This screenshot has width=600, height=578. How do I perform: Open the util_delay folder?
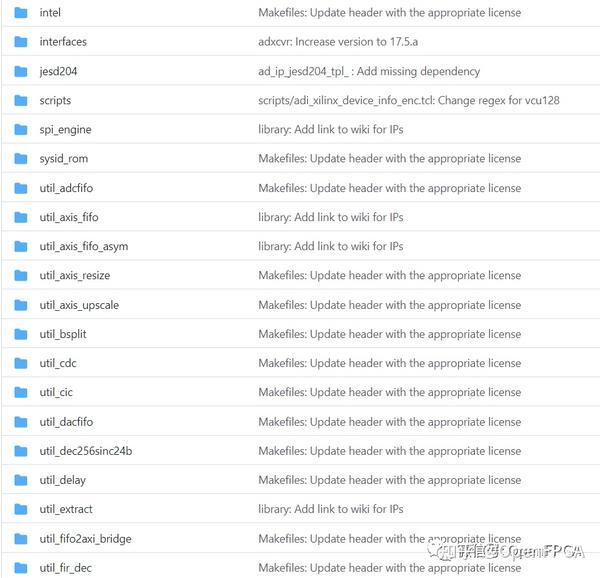click(63, 480)
